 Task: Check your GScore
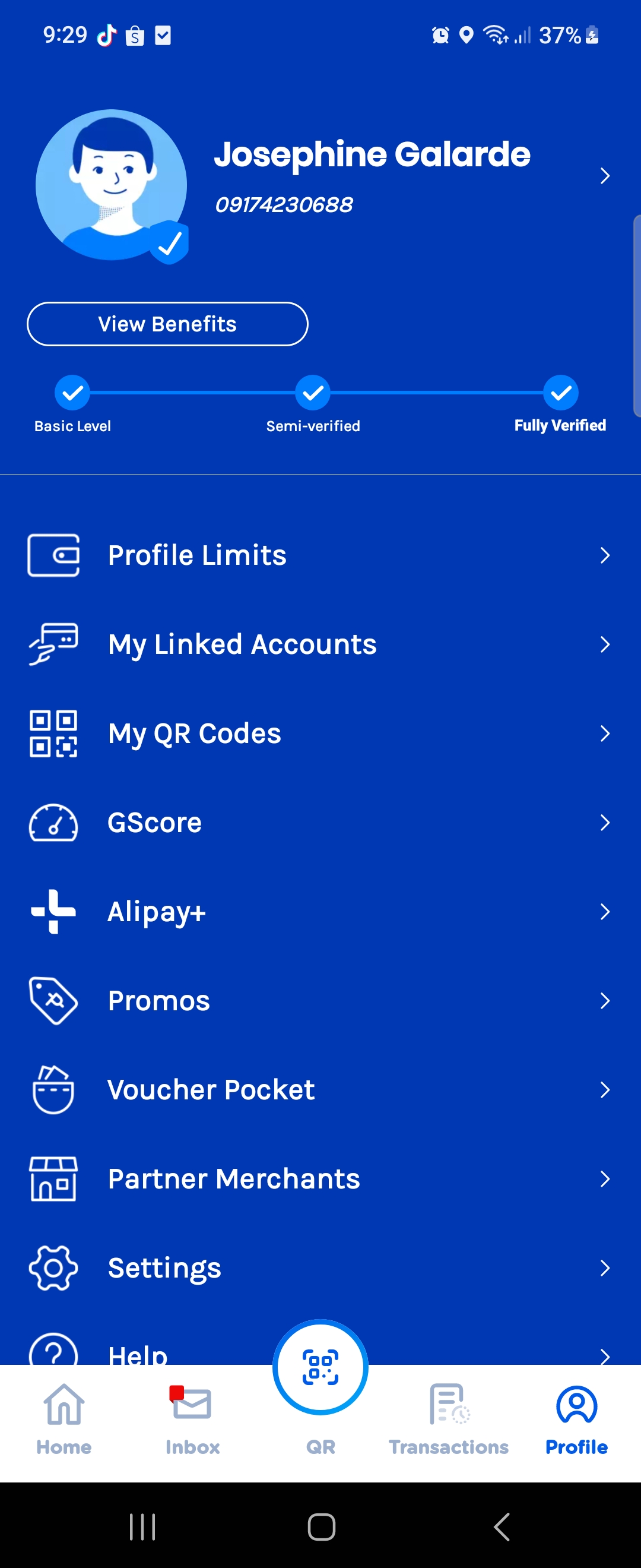[x=320, y=823]
